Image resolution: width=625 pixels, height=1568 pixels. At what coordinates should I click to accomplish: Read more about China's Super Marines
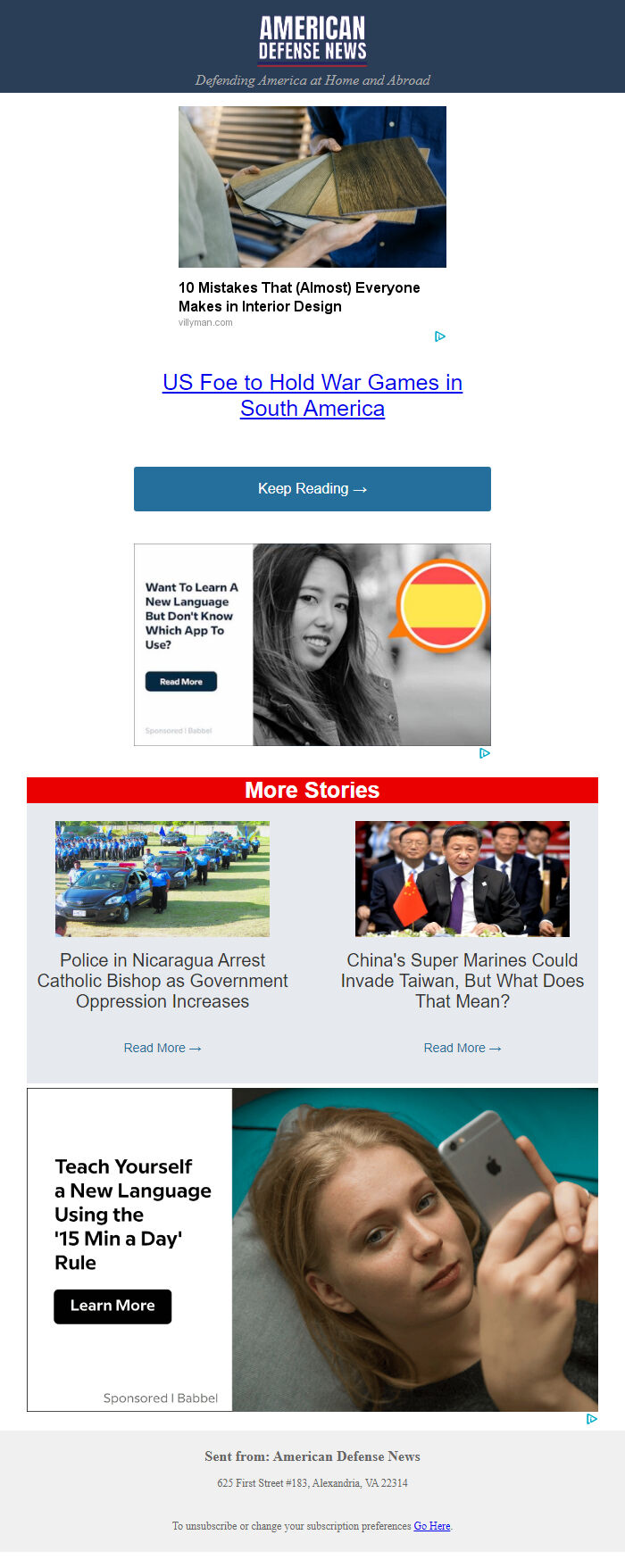click(462, 1048)
